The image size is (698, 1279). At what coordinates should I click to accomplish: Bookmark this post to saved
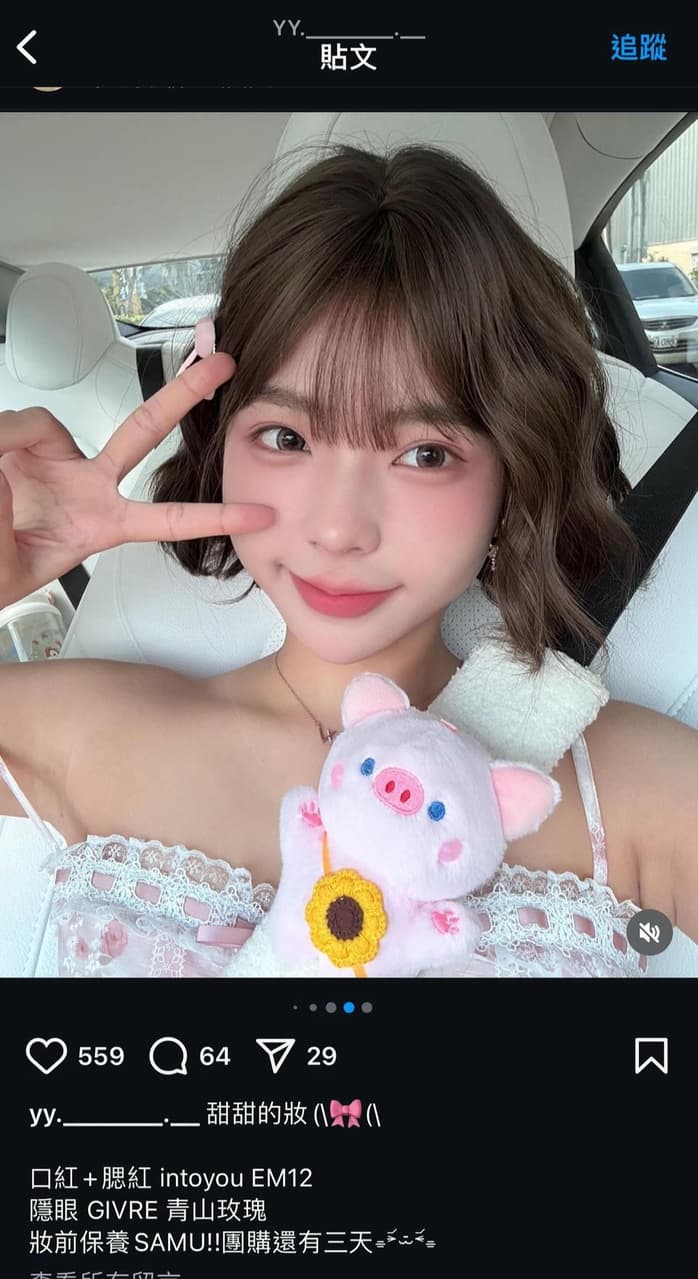click(x=651, y=1056)
